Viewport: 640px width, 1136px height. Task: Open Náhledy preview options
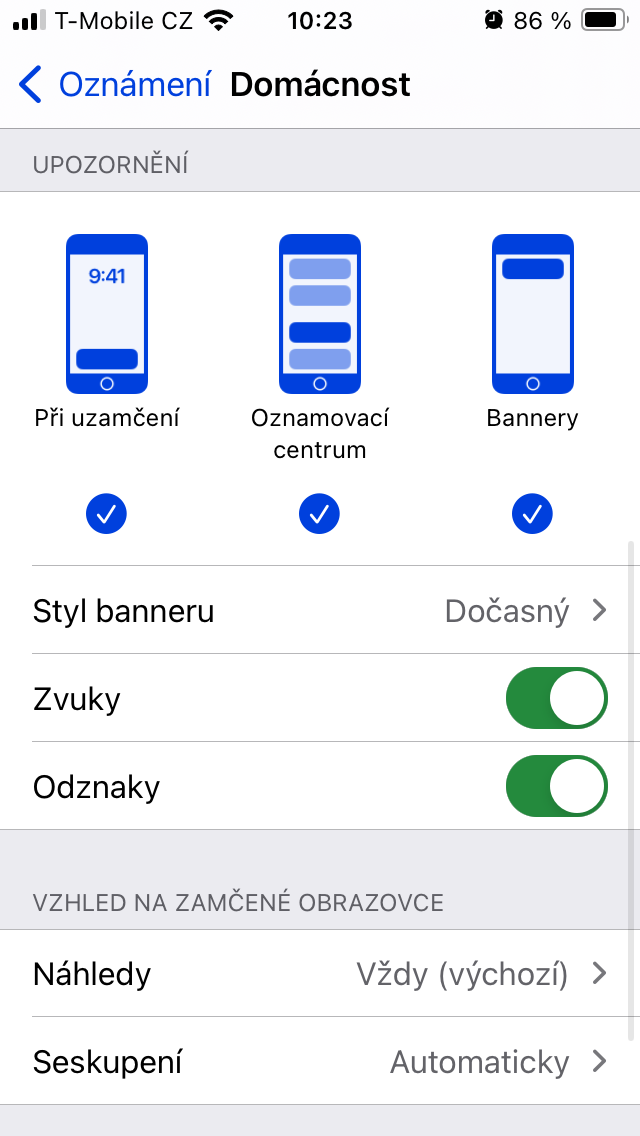[x=320, y=973]
